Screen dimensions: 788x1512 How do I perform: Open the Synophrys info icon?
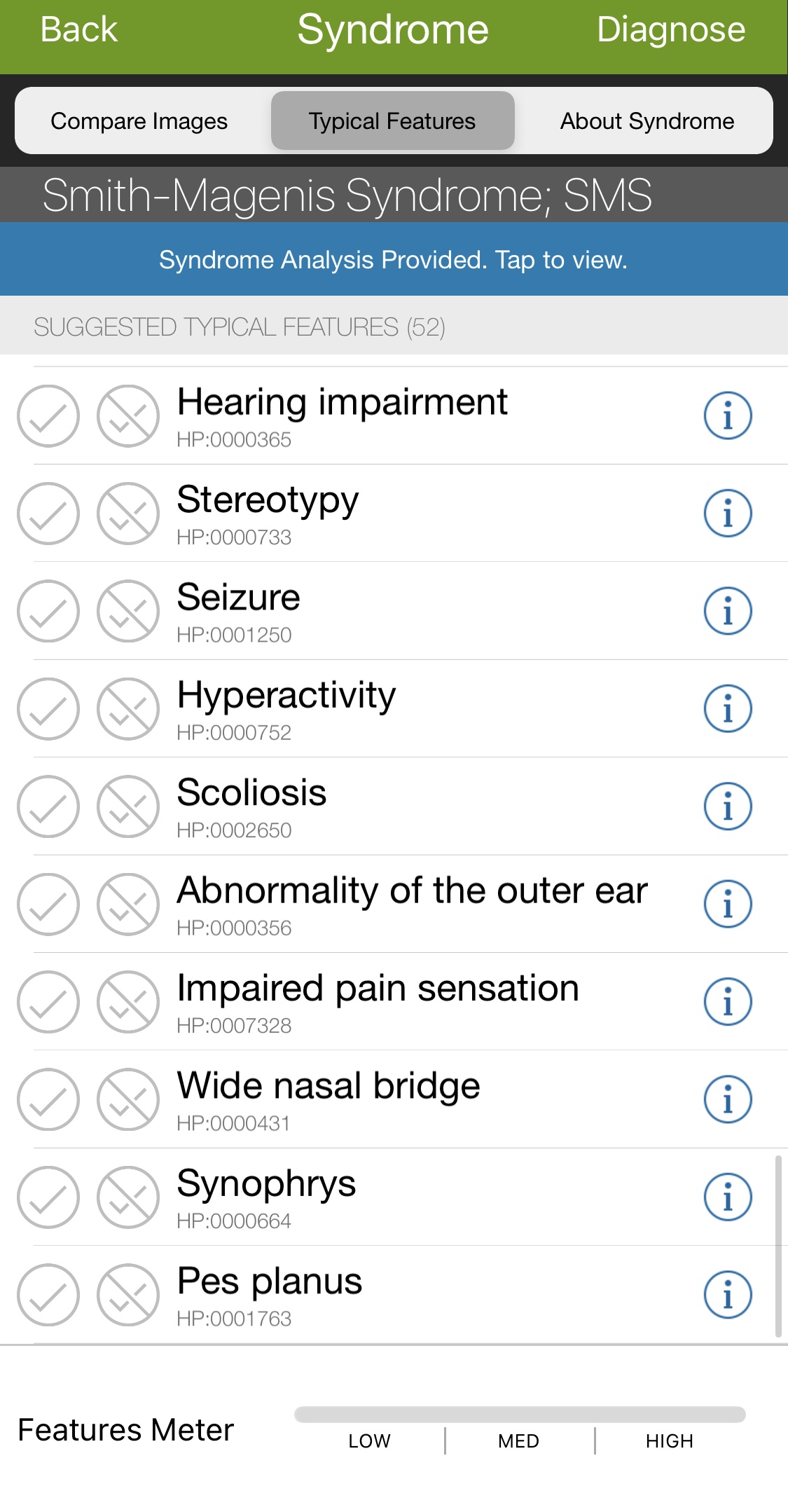pos(728,1197)
